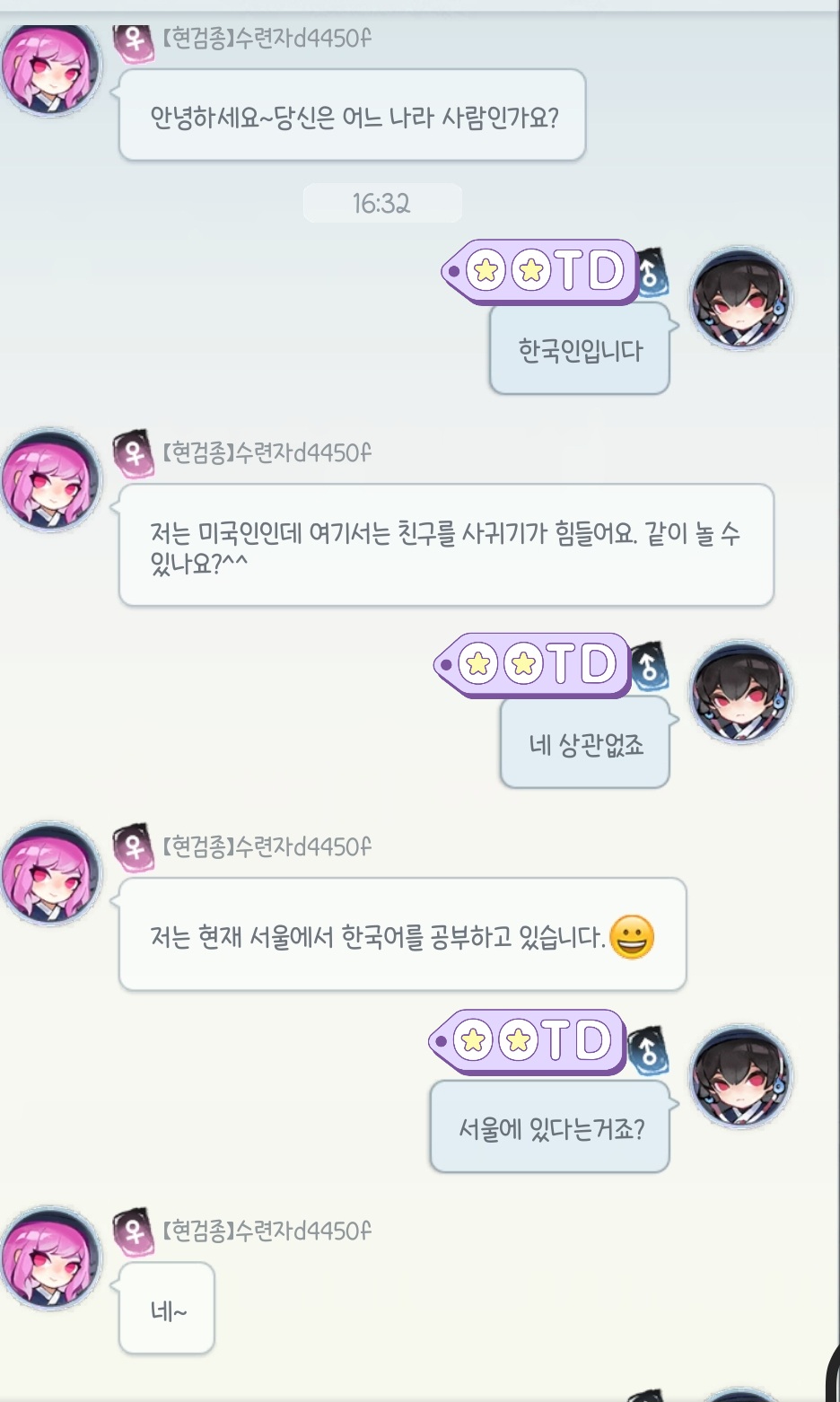Tap own avatar beside 서울에 있다는거죠? reply
Screen dimensions: 840x1402
tap(740, 1076)
